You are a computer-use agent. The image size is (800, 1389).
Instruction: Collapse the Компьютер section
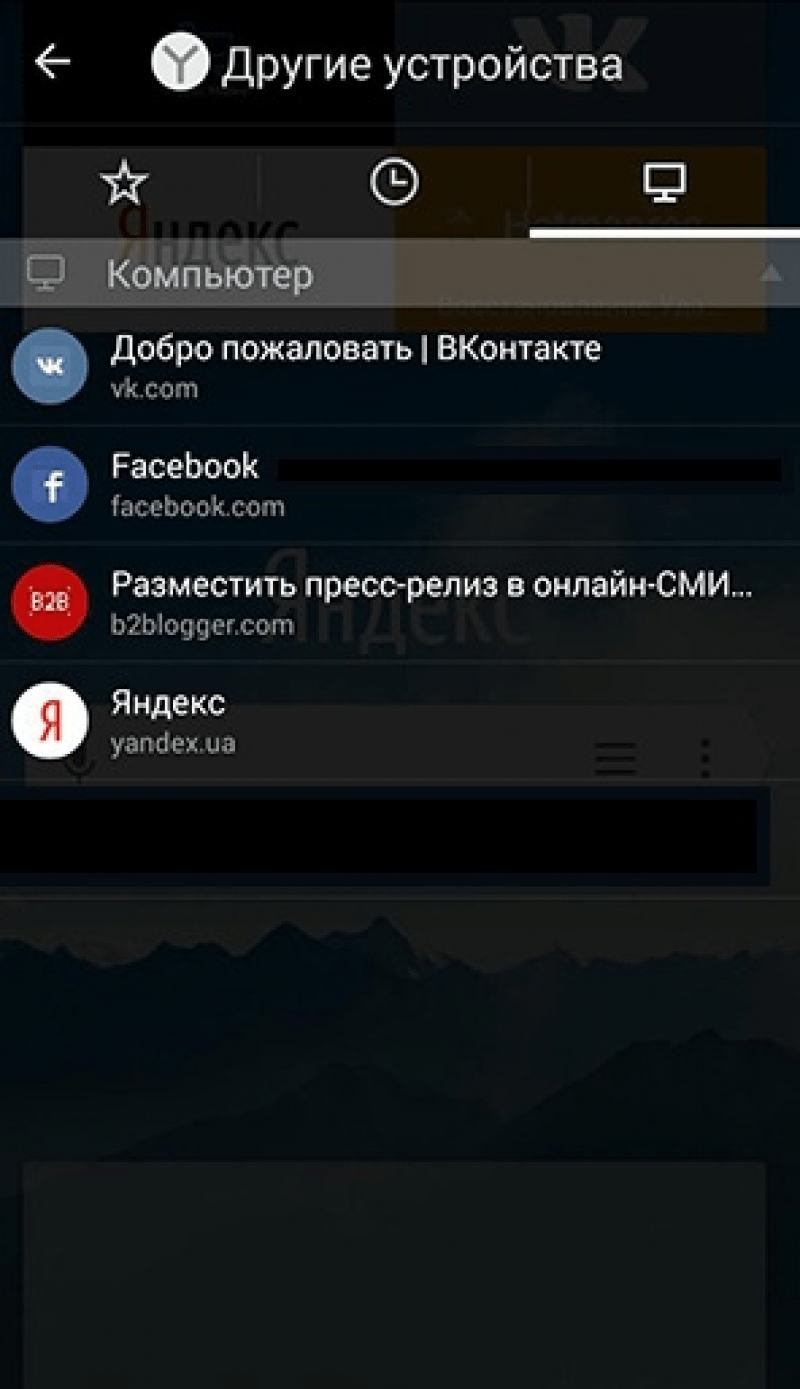[770, 273]
